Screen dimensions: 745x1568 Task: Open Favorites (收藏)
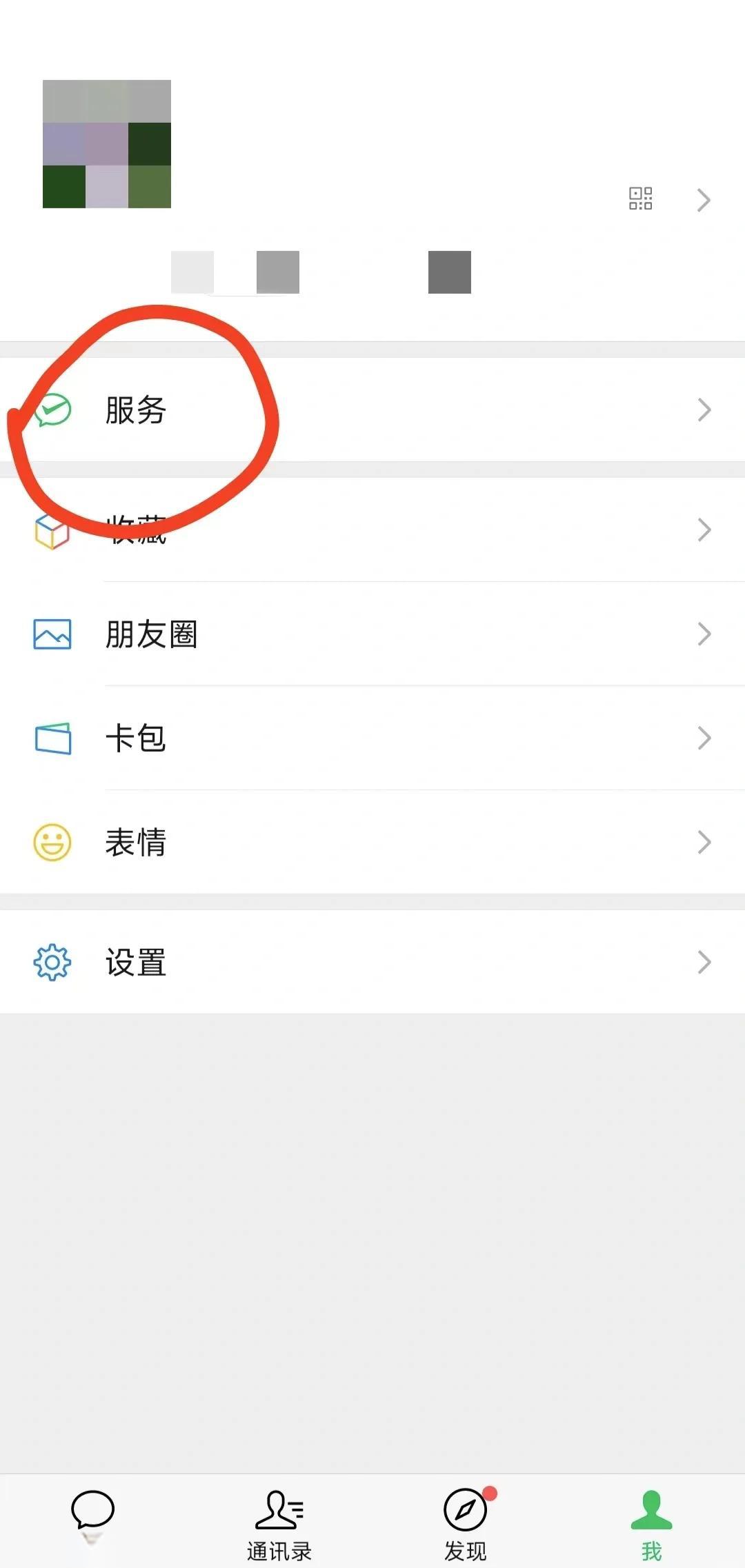[136, 530]
